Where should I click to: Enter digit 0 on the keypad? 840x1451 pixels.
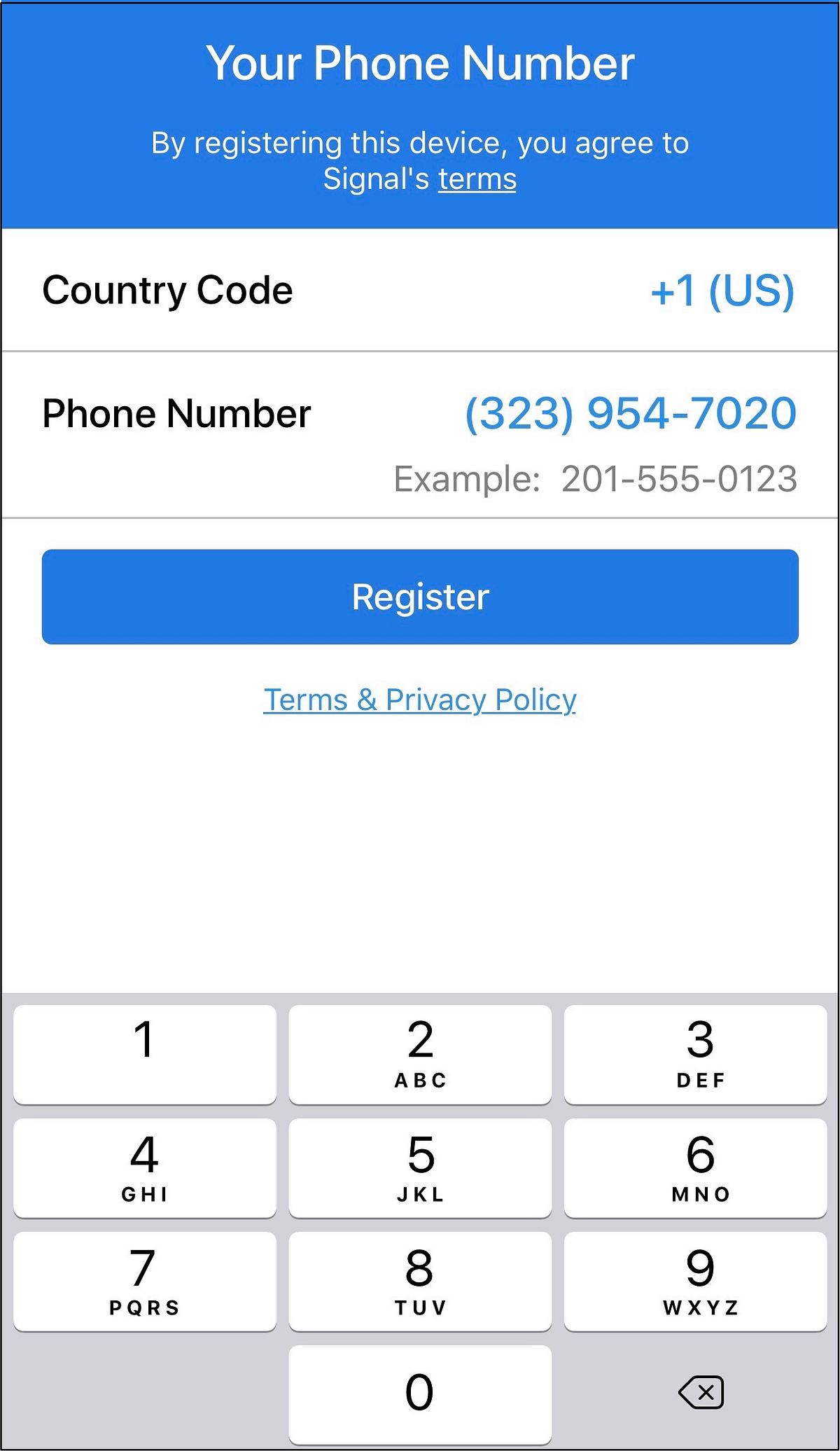pos(420,1394)
